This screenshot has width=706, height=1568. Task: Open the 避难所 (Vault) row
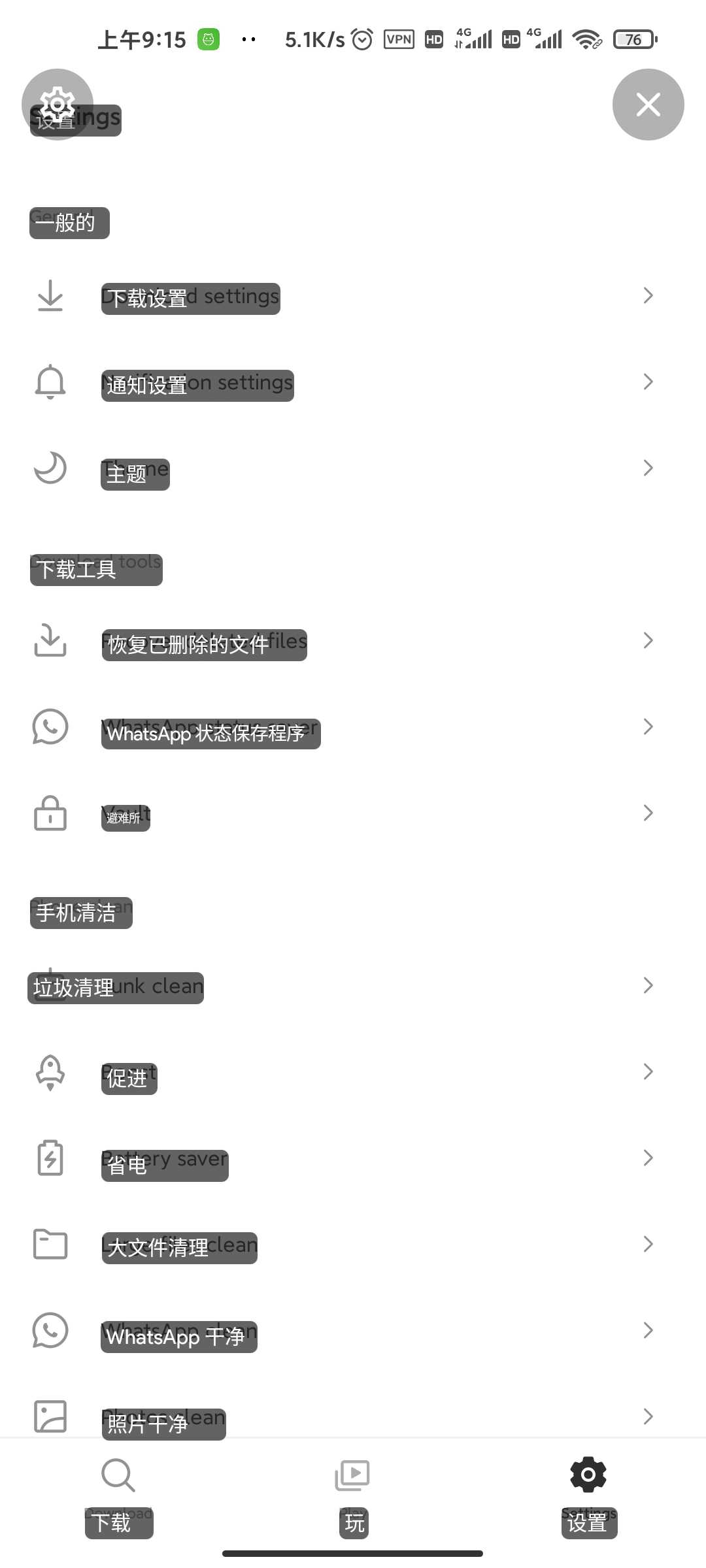pyautogui.click(x=353, y=813)
